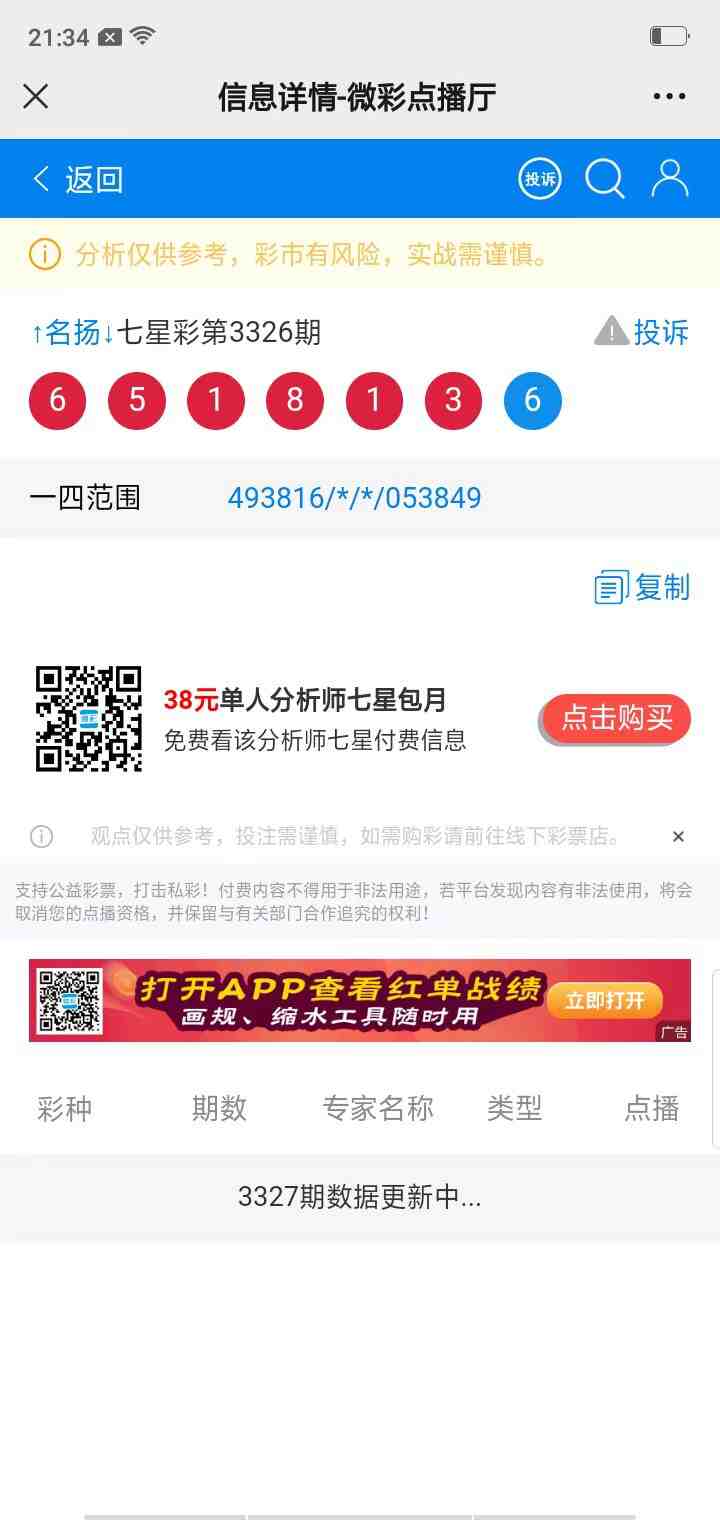720x1520 pixels.
Task: Tap the 点击购买 button
Action: click(616, 718)
